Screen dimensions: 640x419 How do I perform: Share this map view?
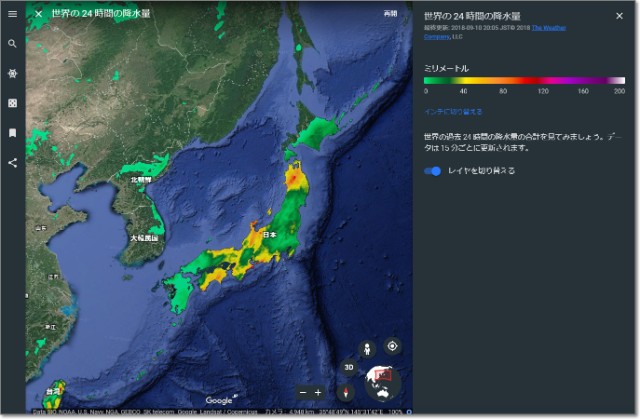(12, 162)
